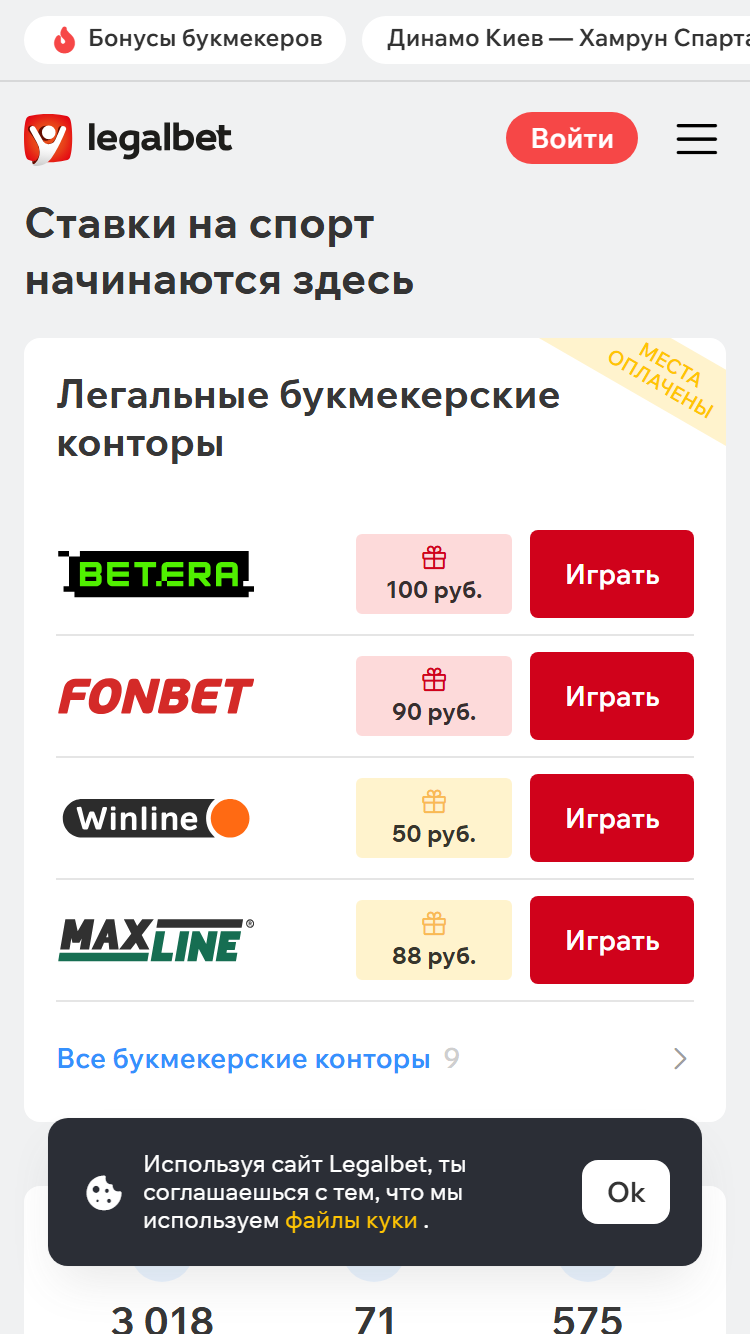Open the Бонусы букмекеров chip
This screenshot has height=1334, width=750.
click(185, 40)
